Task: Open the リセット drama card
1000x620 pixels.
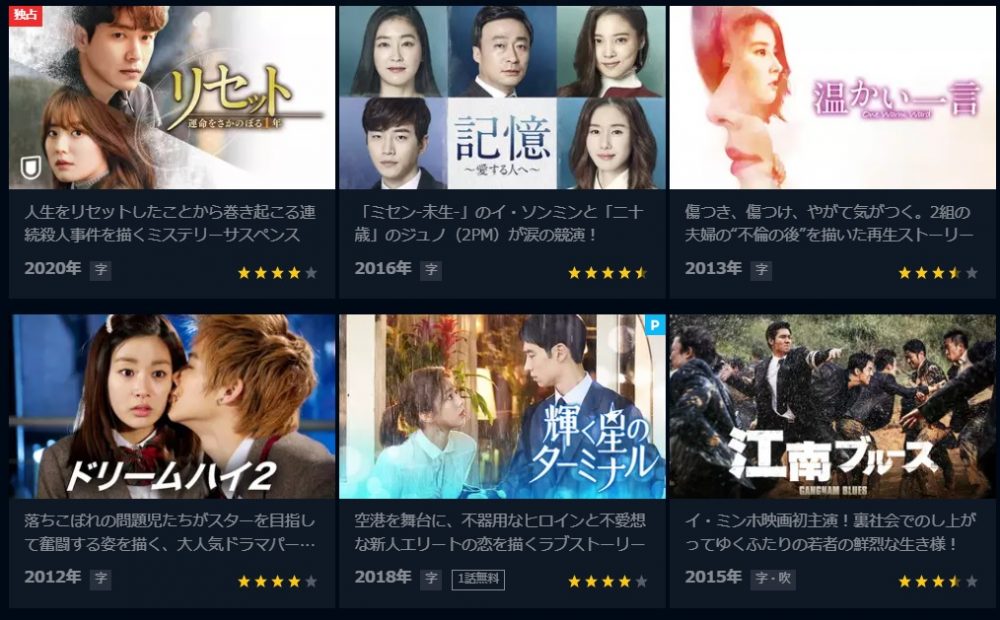Action: [172, 98]
